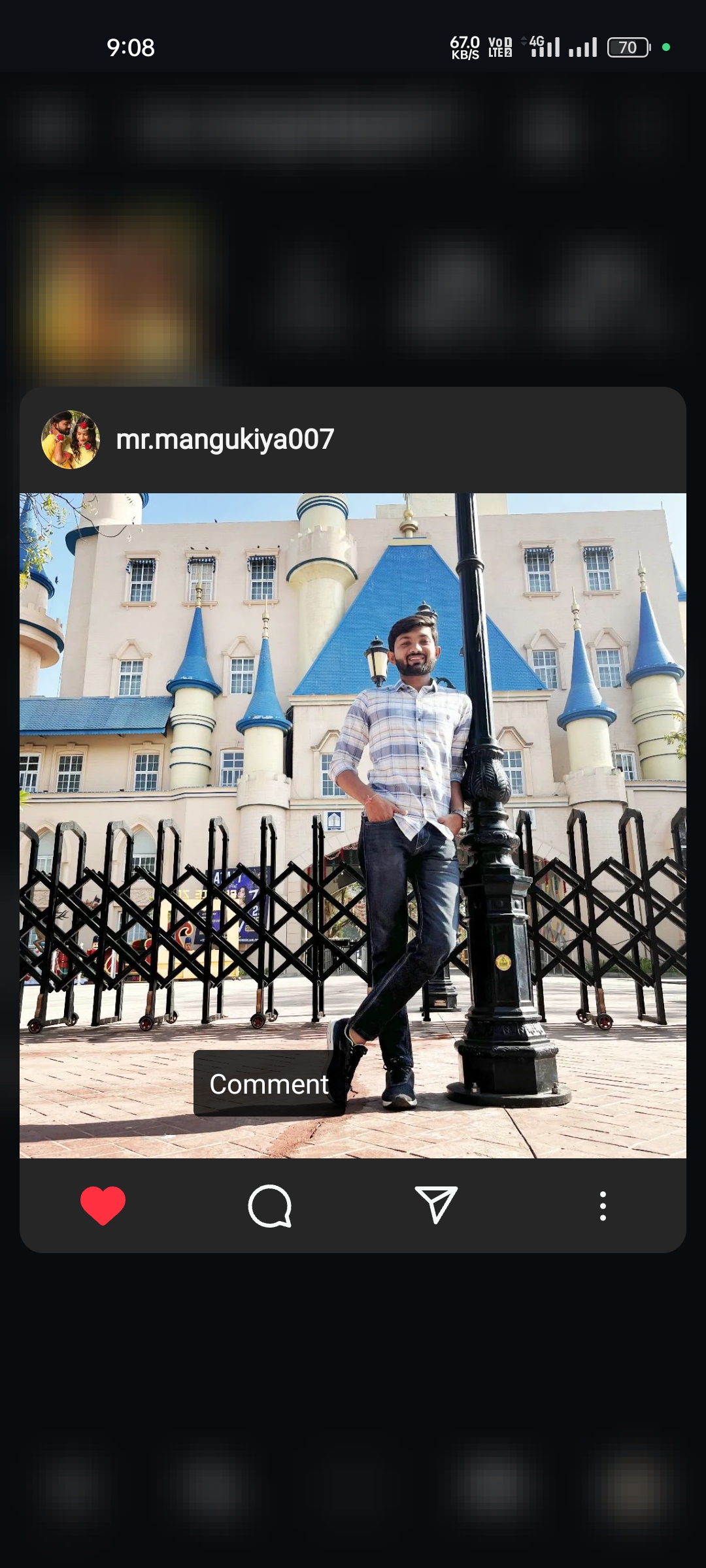Image resolution: width=706 pixels, height=1568 pixels.
Task: Open the mr.mangukiya007 profile
Action: tap(225, 440)
